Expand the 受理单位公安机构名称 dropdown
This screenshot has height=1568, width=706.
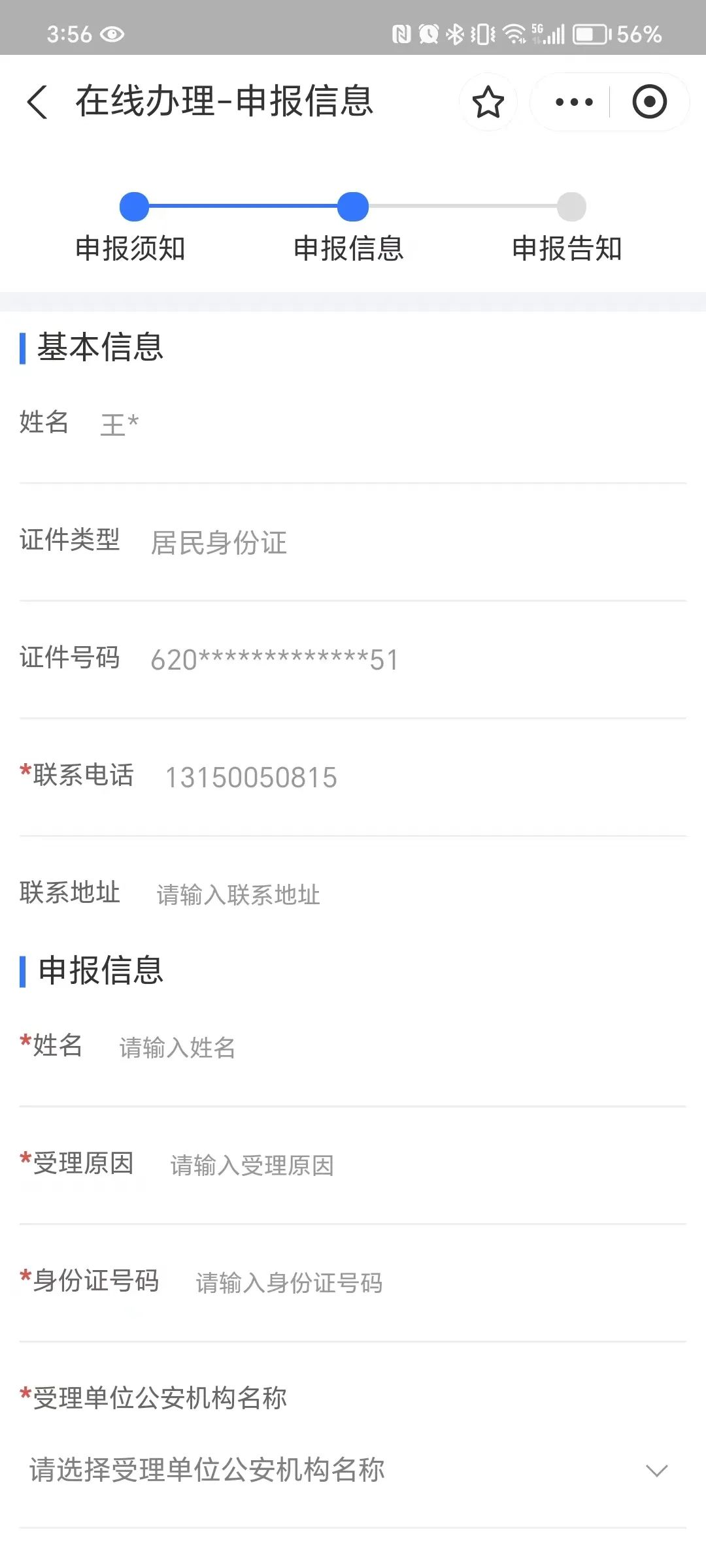click(x=353, y=1470)
